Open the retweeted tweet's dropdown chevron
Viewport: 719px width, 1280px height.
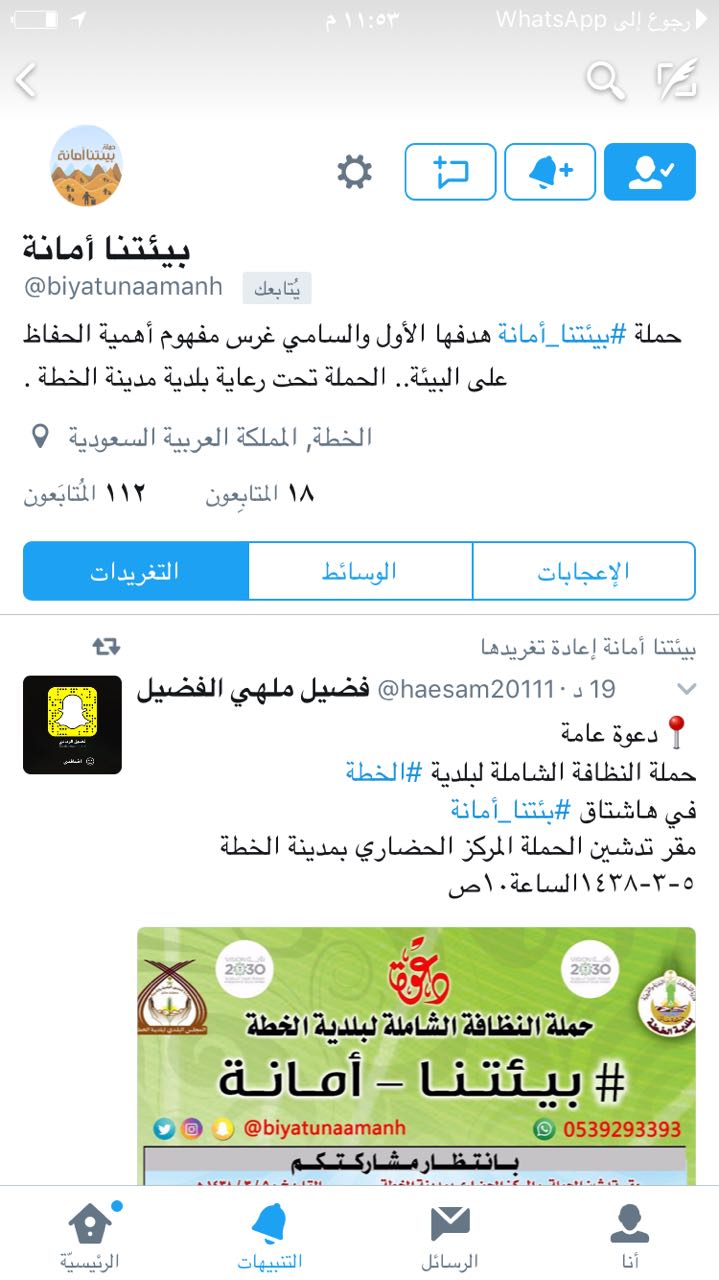pyautogui.click(x=686, y=689)
